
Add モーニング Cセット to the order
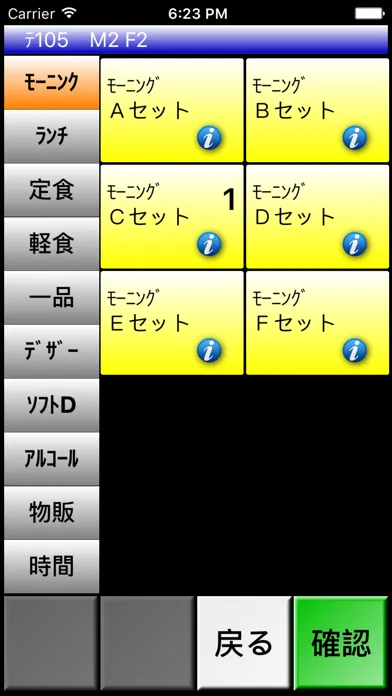coord(172,217)
